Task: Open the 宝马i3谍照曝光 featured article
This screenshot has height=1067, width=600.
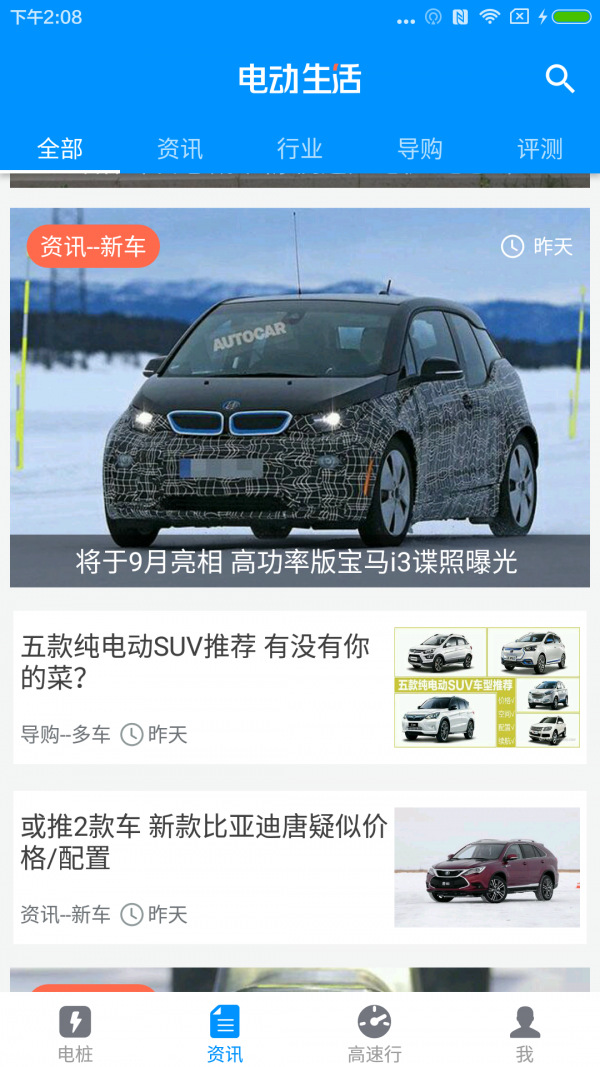Action: tap(300, 400)
